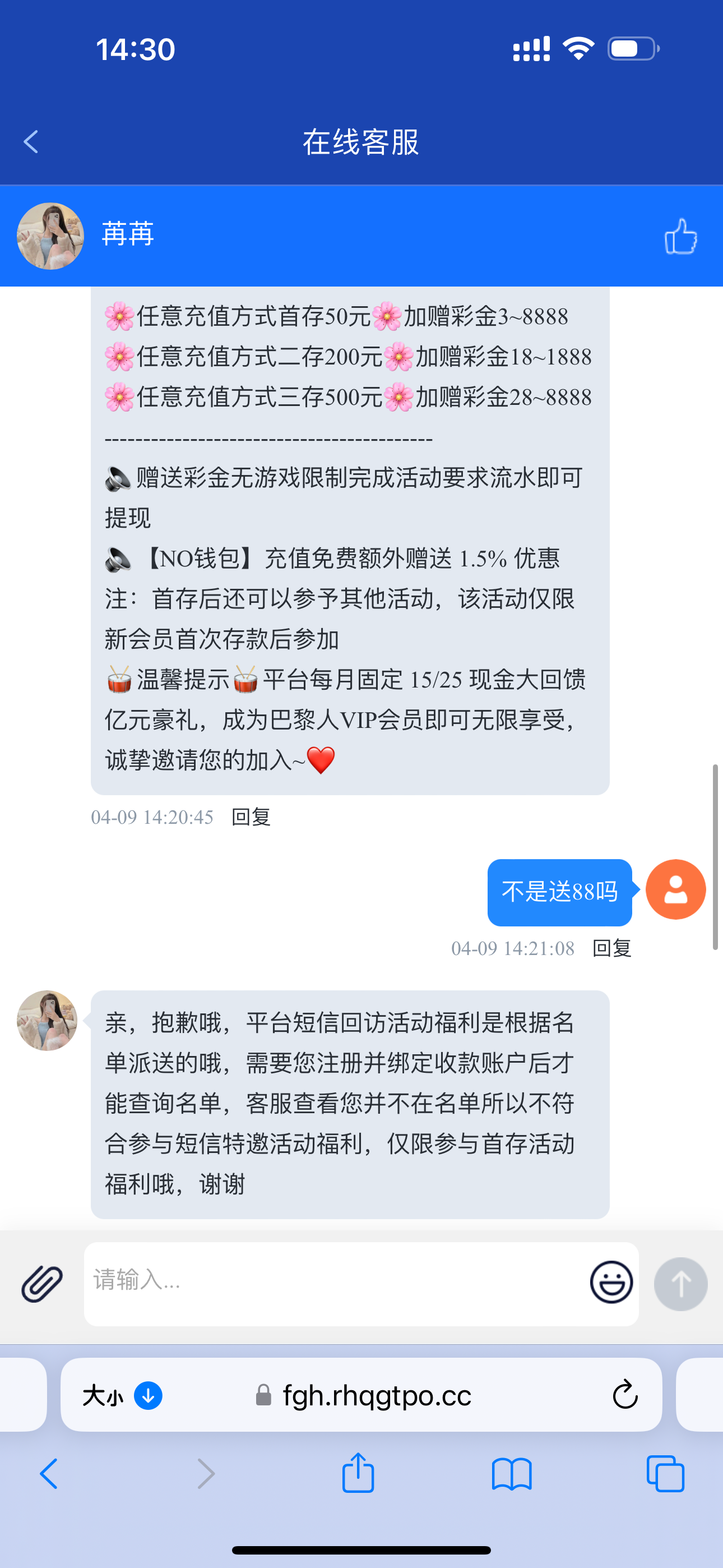Open Safari bookmarks

pos(512,1474)
